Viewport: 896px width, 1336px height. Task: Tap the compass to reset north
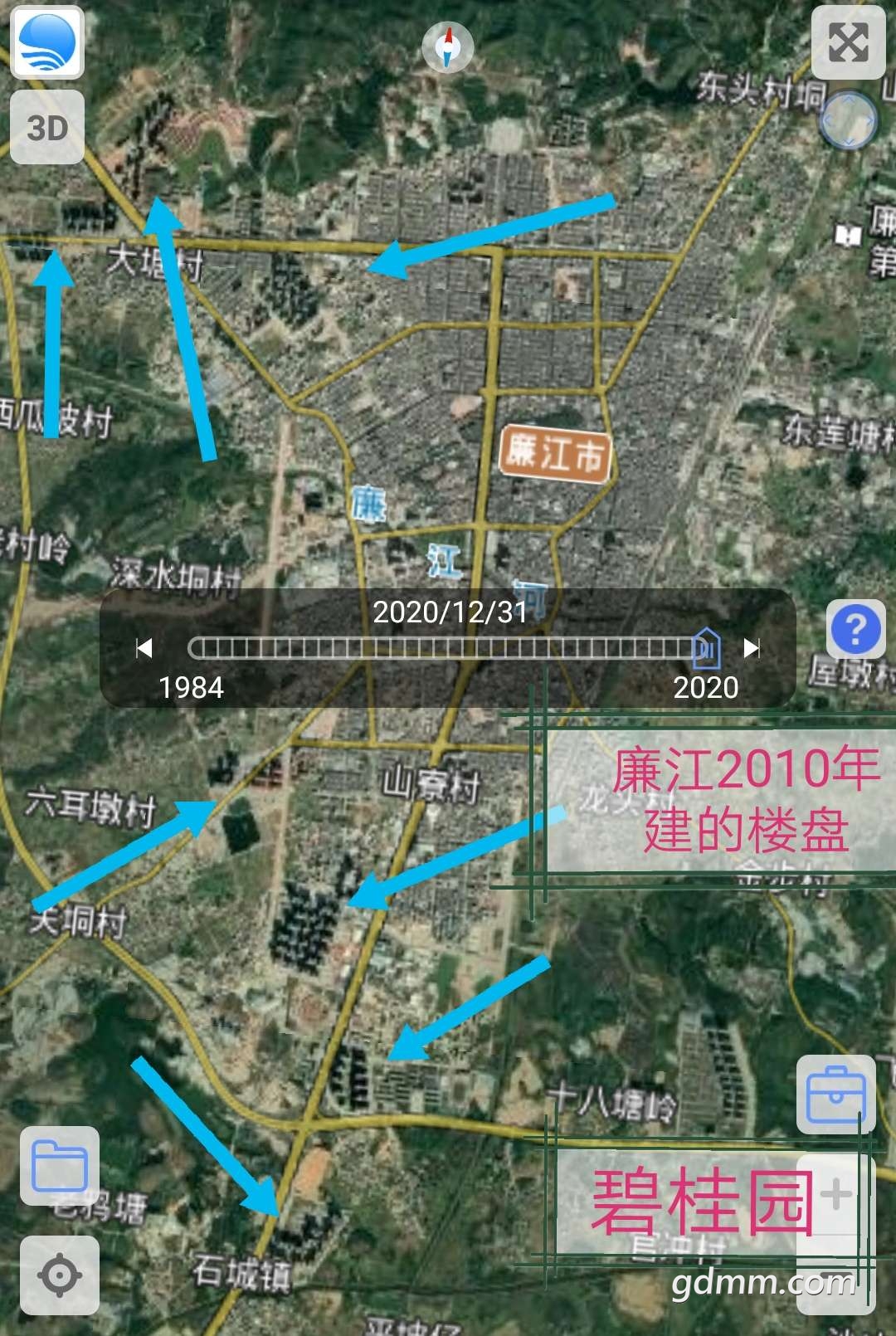pyautogui.click(x=448, y=46)
